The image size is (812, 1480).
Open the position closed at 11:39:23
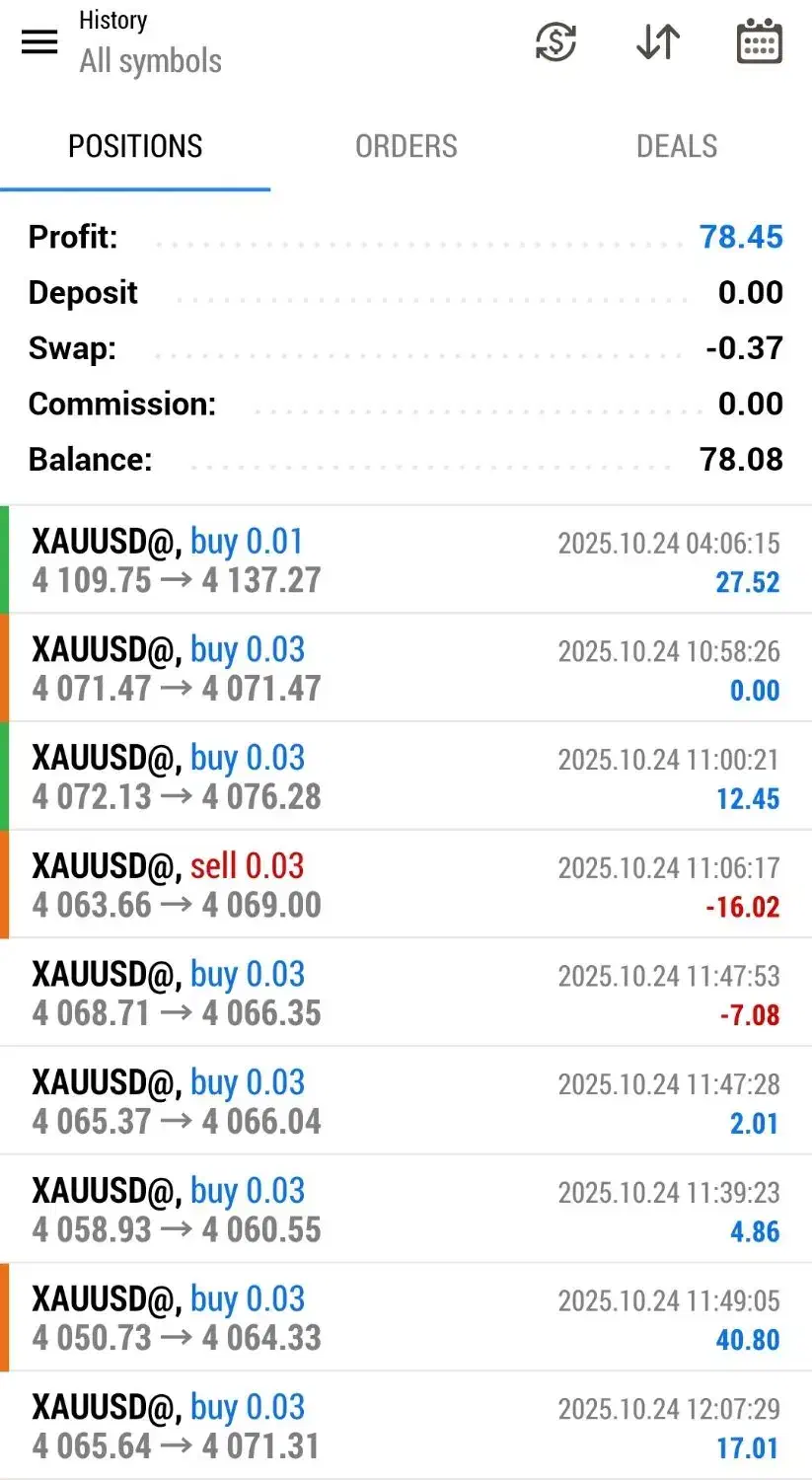coord(406,1211)
